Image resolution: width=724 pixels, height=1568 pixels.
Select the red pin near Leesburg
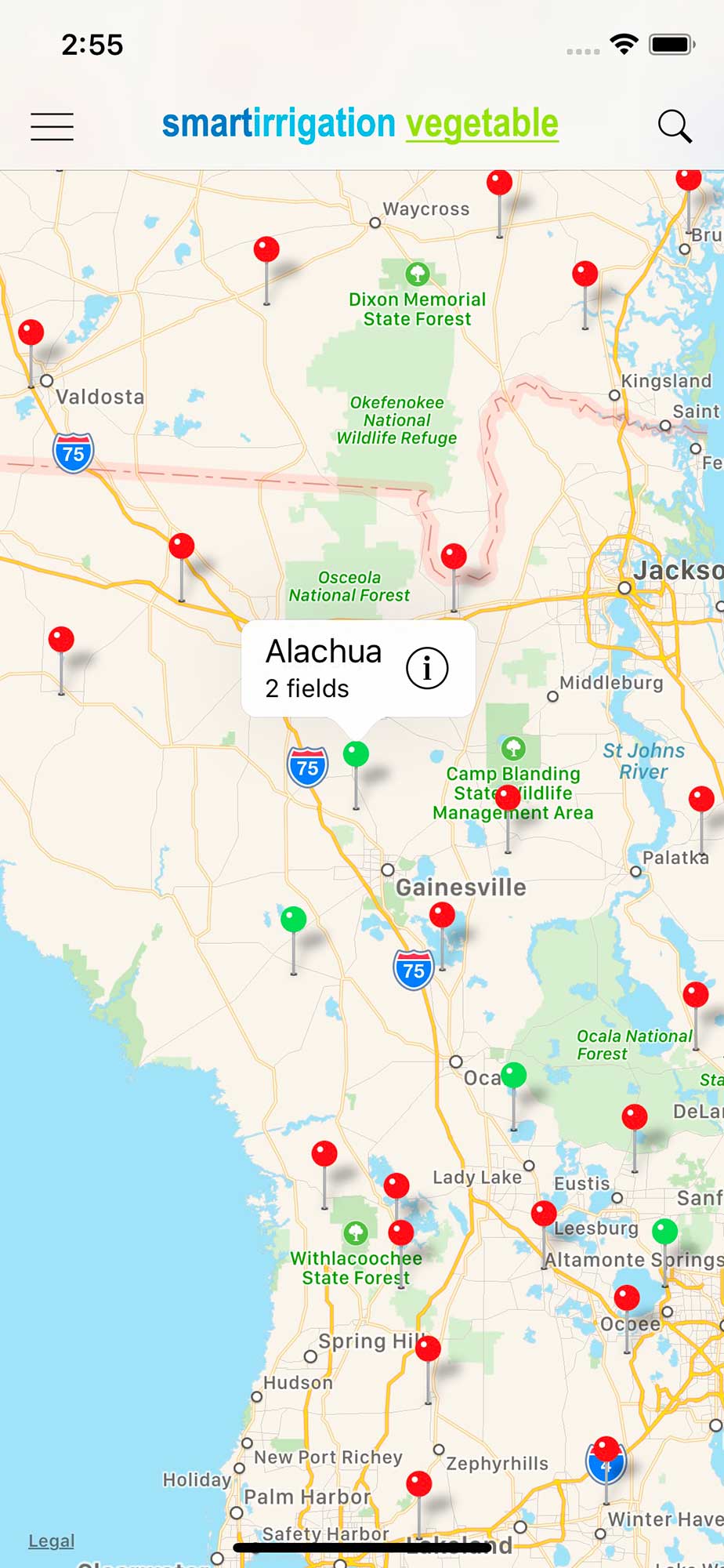[x=544, y=1214]
